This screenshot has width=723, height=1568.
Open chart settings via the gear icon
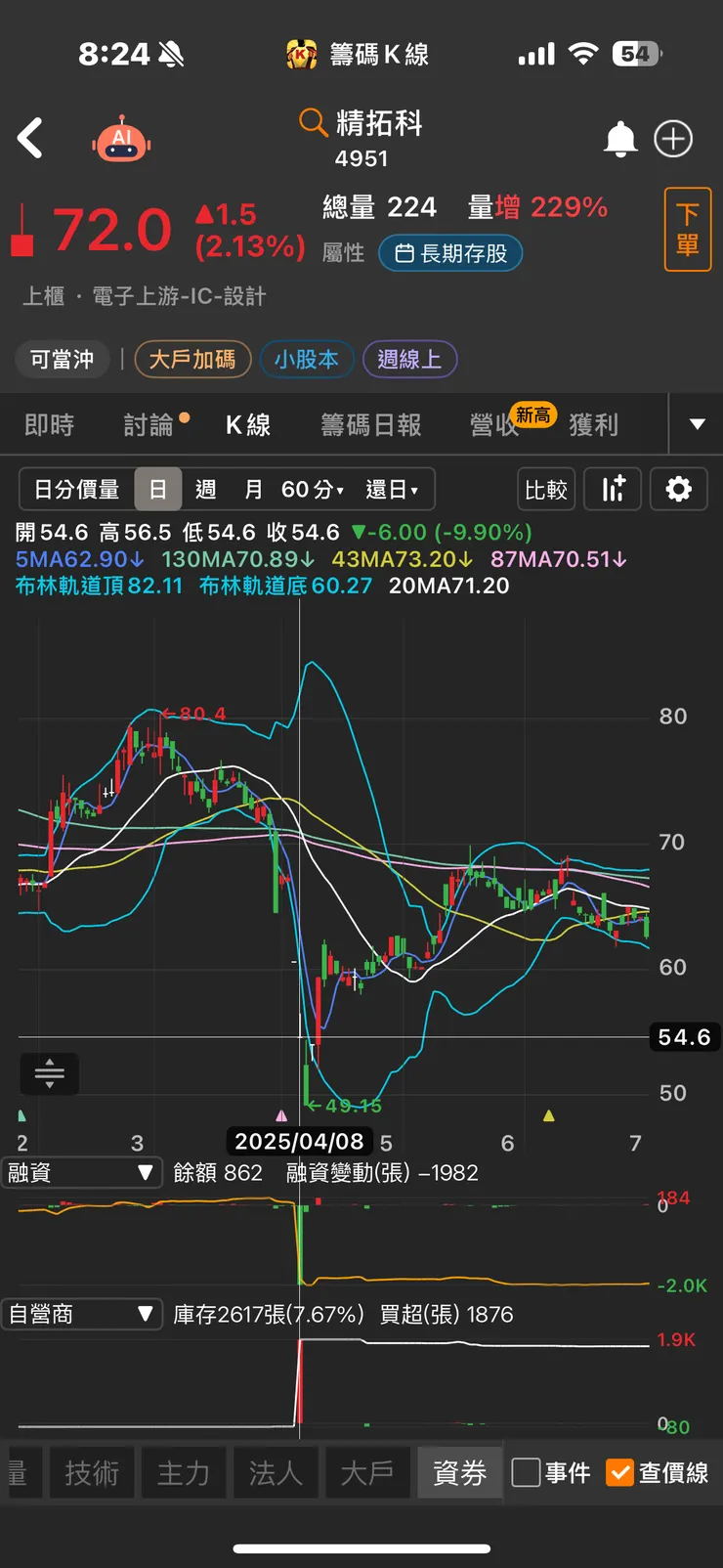678,489
